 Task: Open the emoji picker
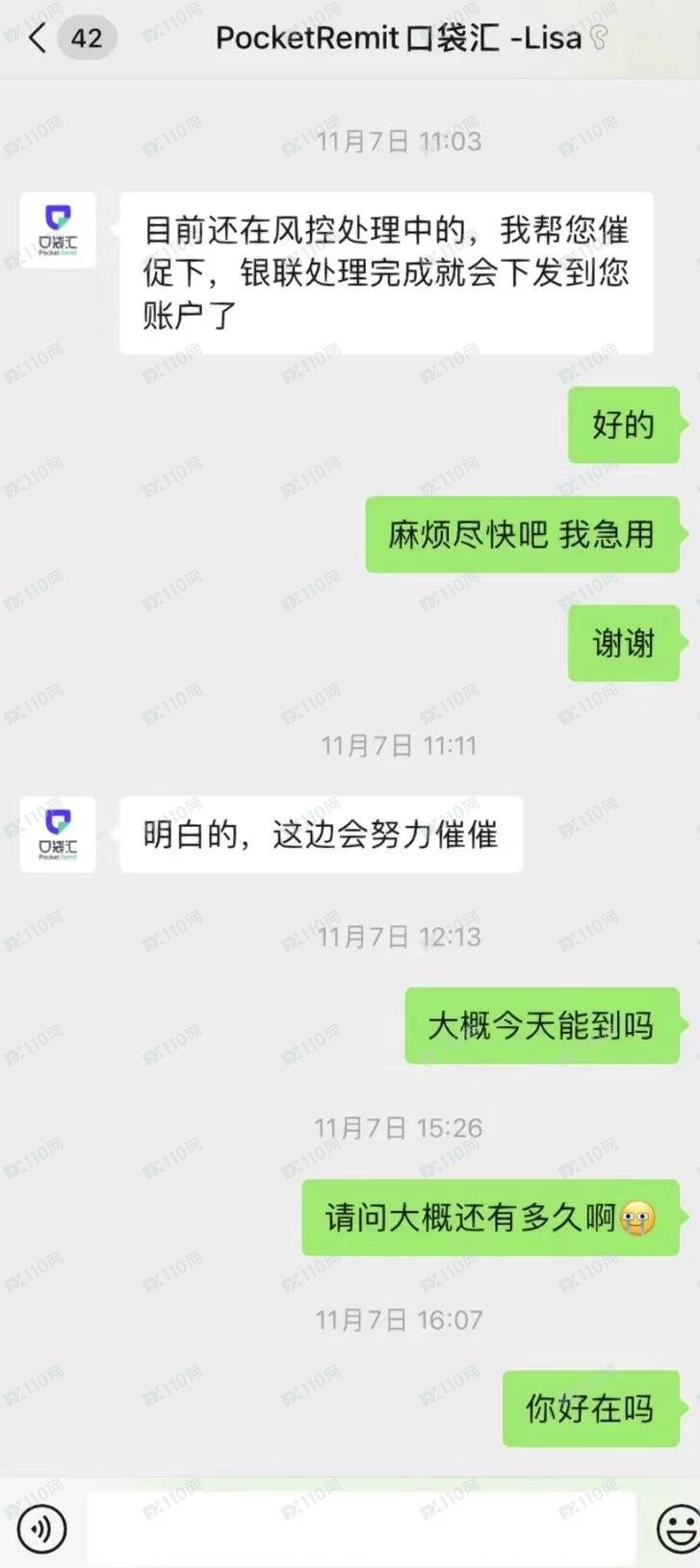click(x=678, y=1529)
